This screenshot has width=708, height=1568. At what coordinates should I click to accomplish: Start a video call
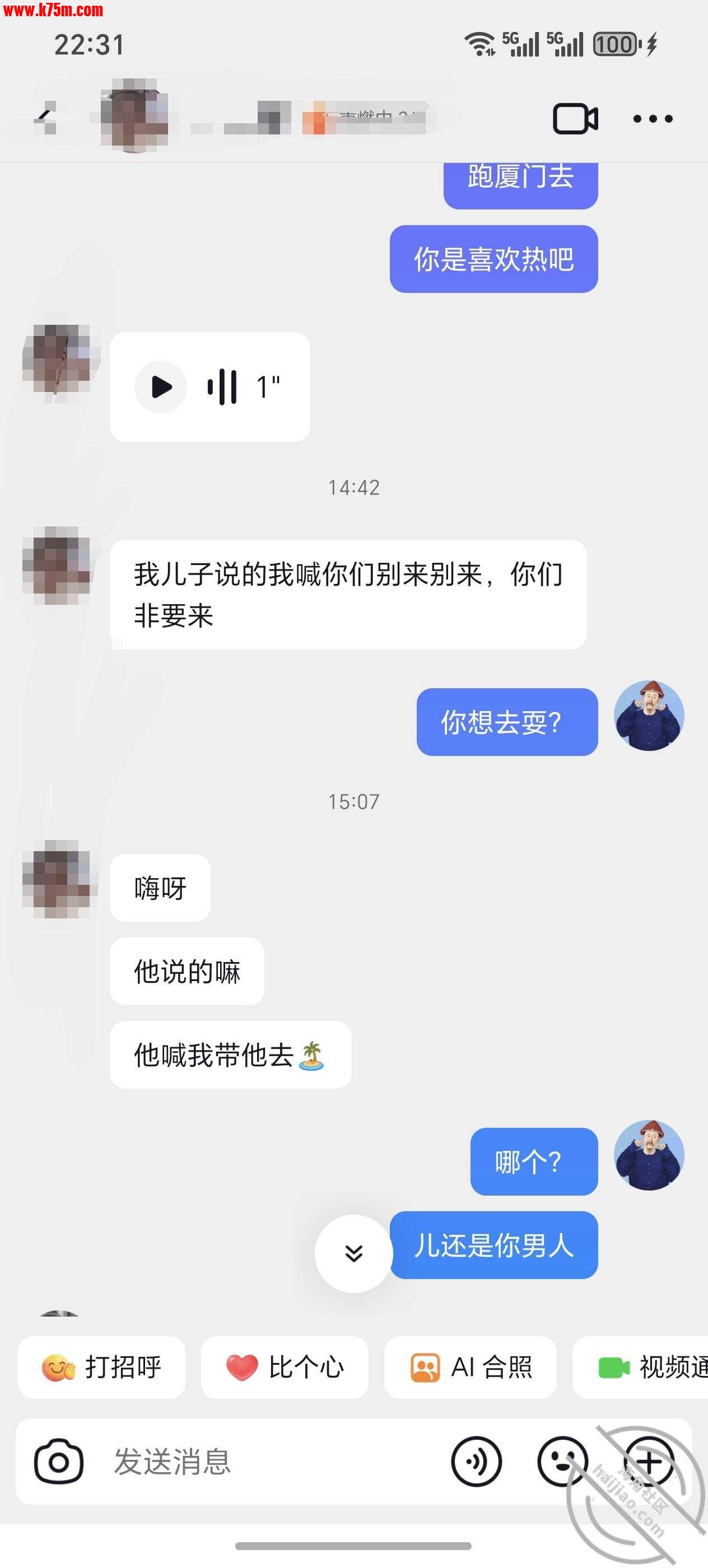tap(575, 118)
